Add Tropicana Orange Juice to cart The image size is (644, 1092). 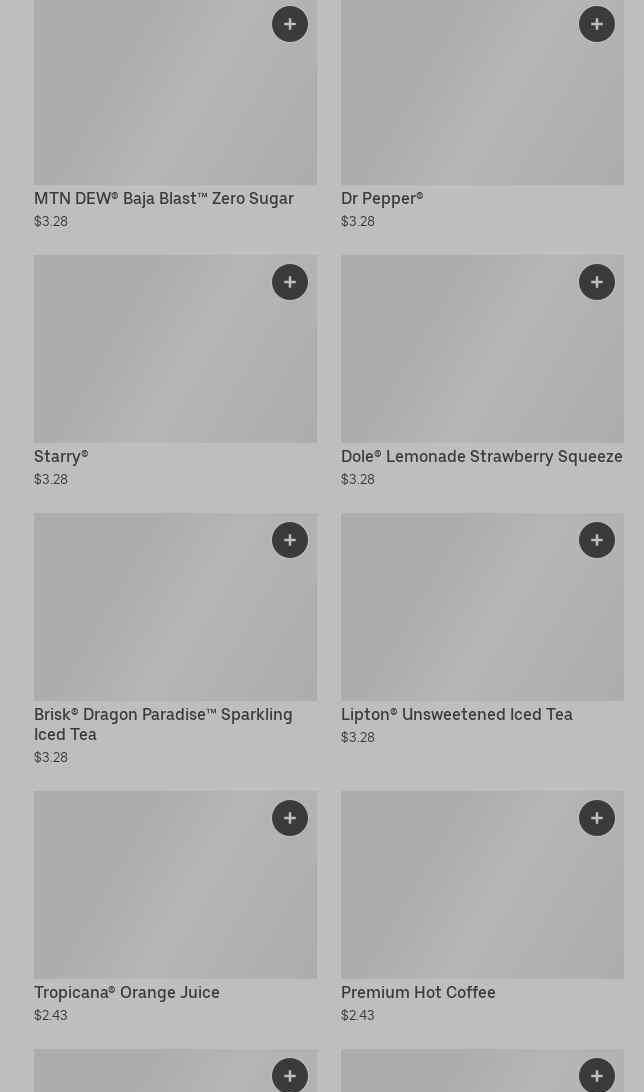[x=290, y=818]
